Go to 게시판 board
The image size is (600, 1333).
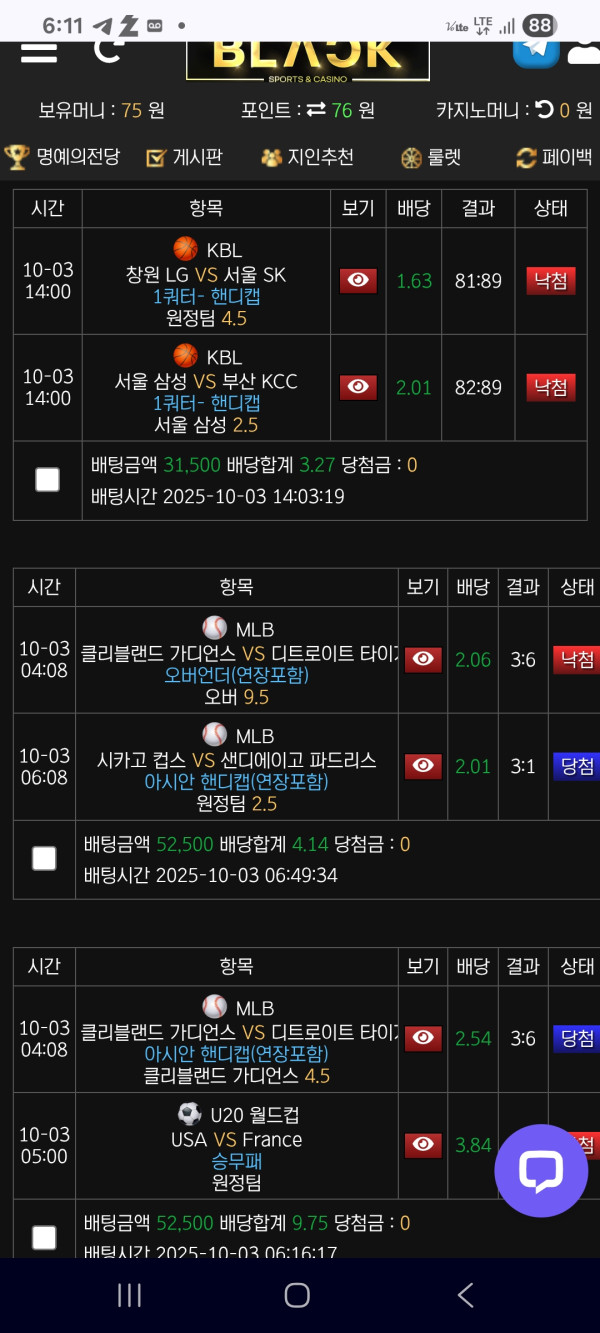[x=184, y=157]
